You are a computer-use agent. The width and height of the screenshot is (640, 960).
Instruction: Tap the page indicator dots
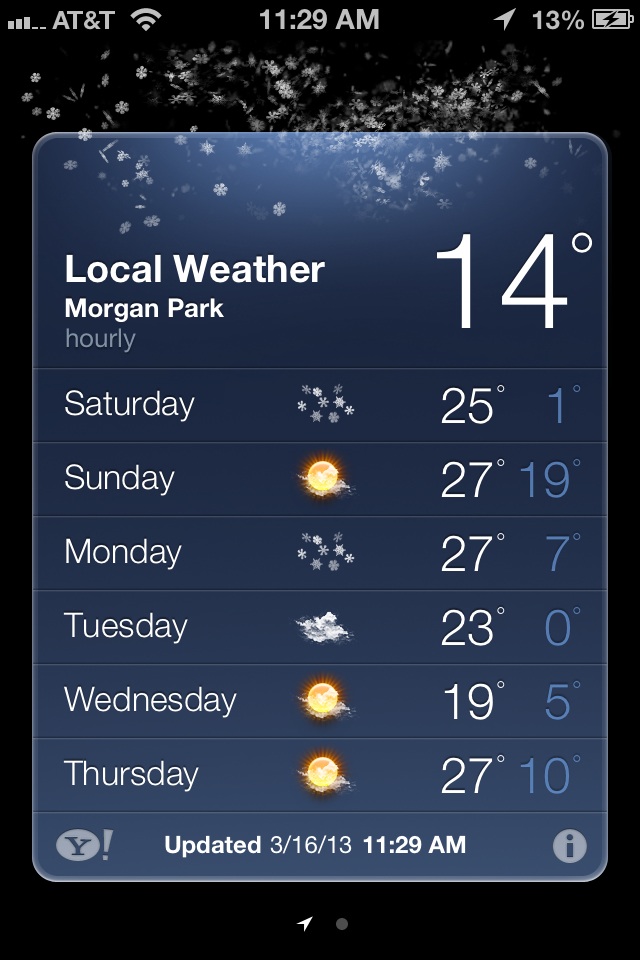323,924
